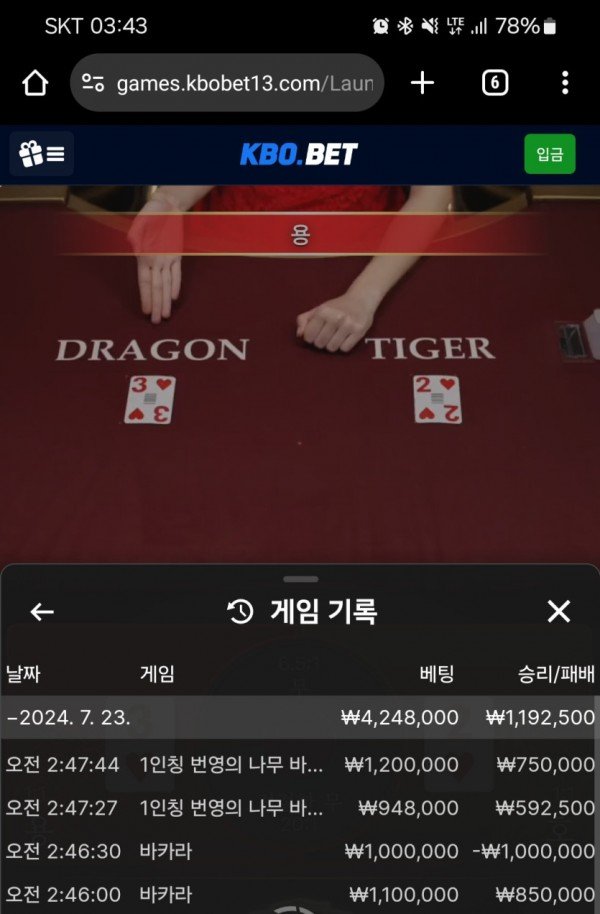Open a new browser tab
This screenshot has height=914, width=600.
423,83
